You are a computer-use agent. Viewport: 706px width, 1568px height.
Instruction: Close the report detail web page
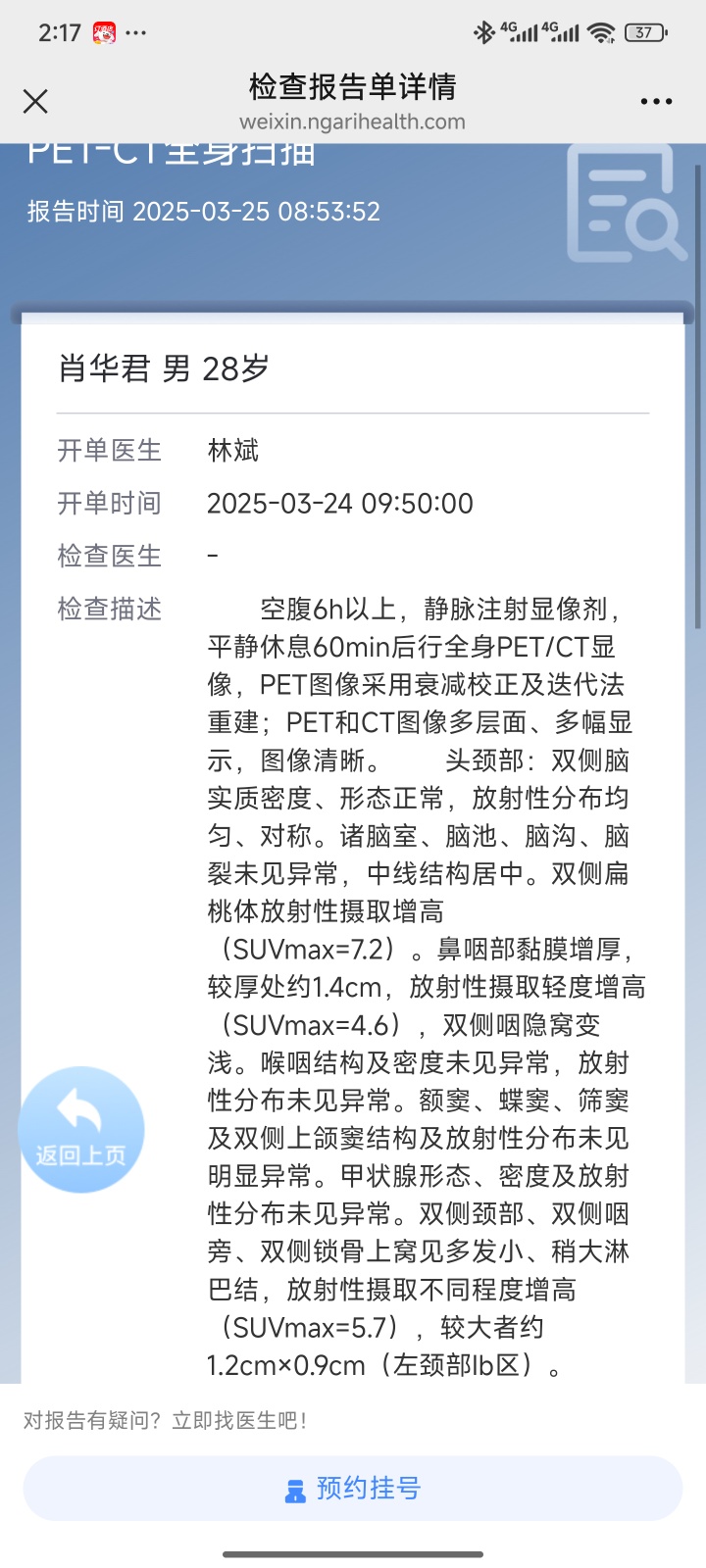[x=35, y=101]
